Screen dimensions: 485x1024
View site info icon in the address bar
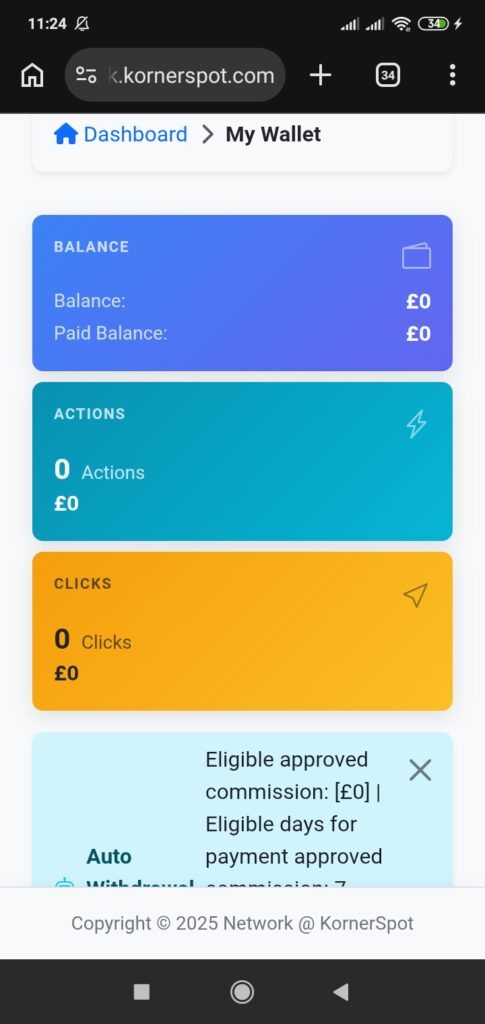[x=86, y=75]
